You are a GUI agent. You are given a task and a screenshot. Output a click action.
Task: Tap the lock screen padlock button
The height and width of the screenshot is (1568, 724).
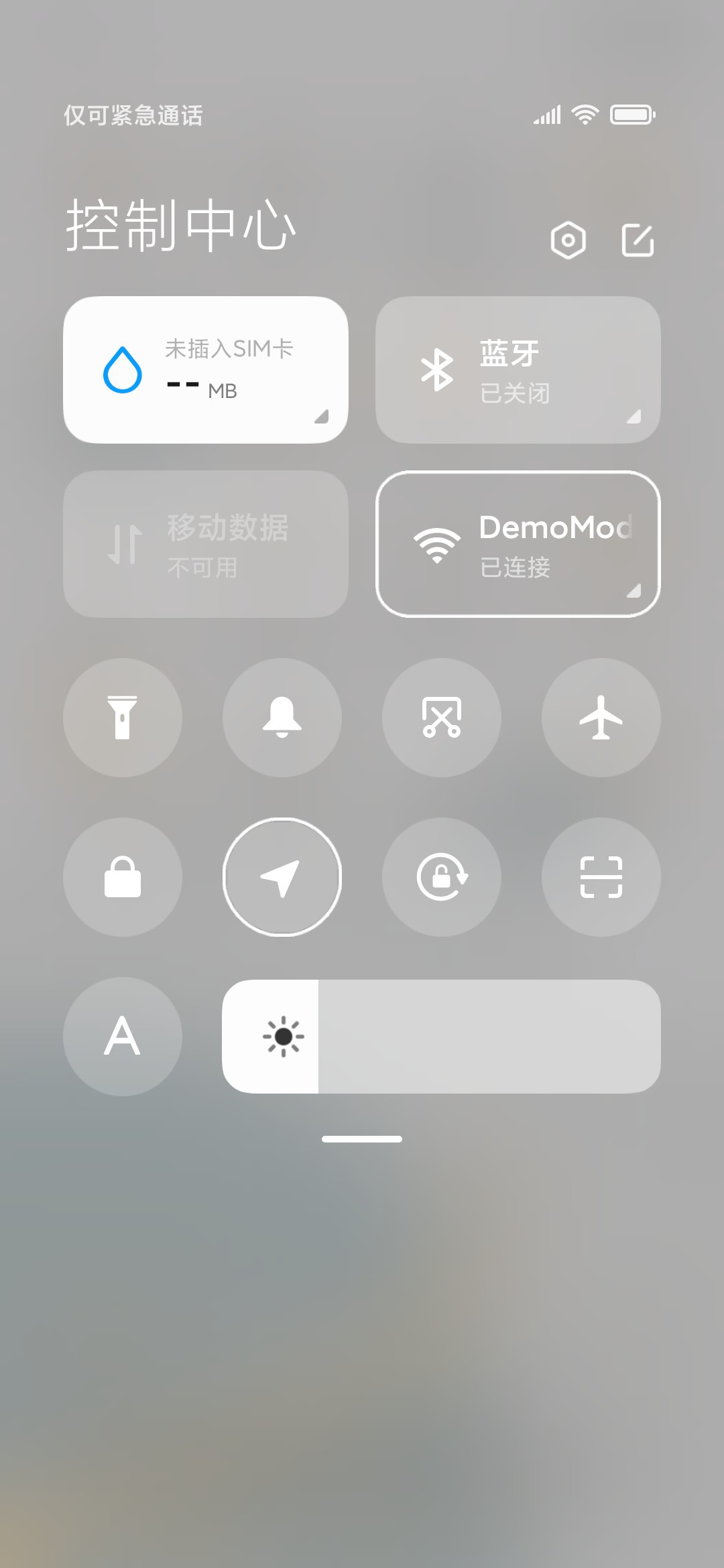click(x=123, y=877)
